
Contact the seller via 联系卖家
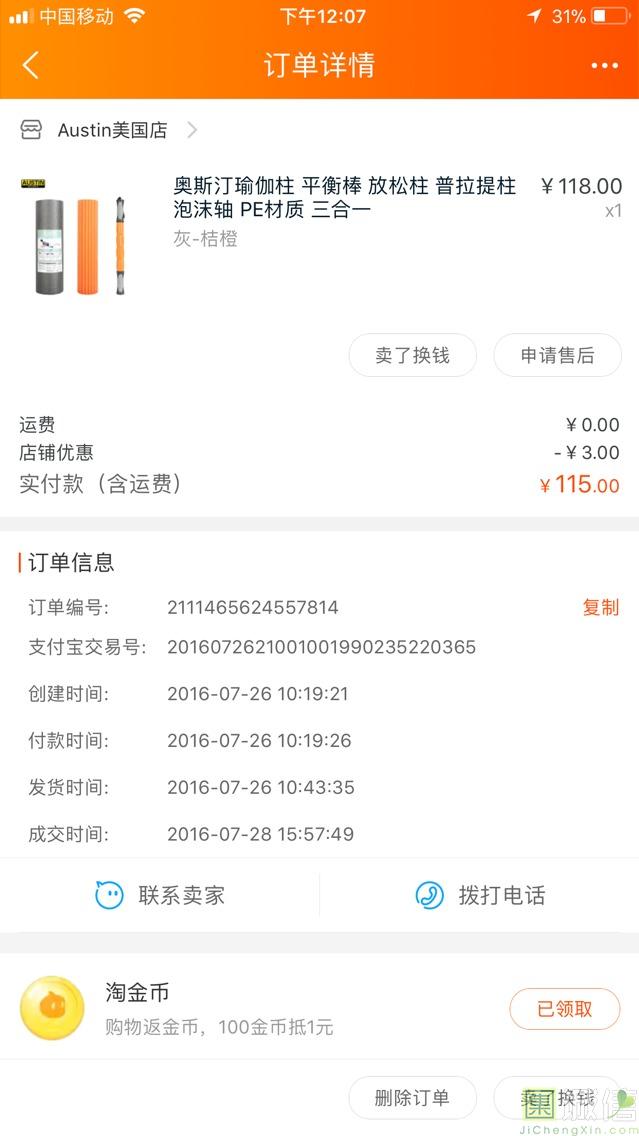pos(160,895)
